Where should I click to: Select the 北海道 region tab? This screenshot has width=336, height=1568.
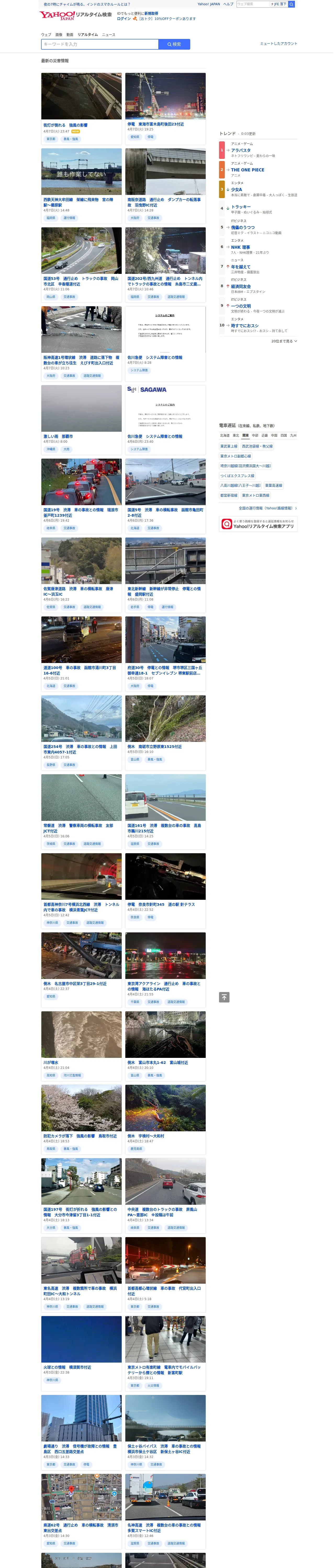click(225, 436)
